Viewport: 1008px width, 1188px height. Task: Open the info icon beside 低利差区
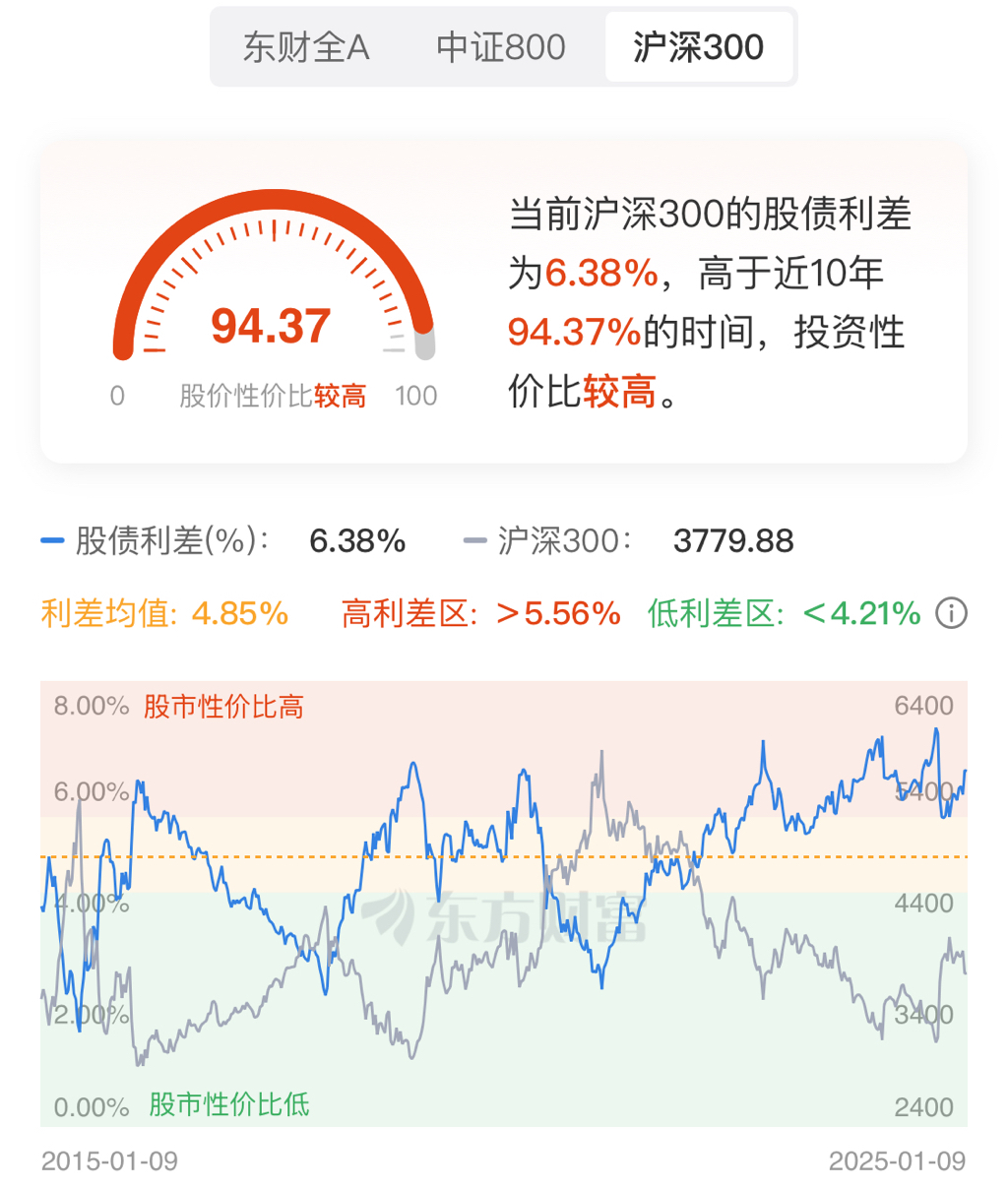point(951,613)
